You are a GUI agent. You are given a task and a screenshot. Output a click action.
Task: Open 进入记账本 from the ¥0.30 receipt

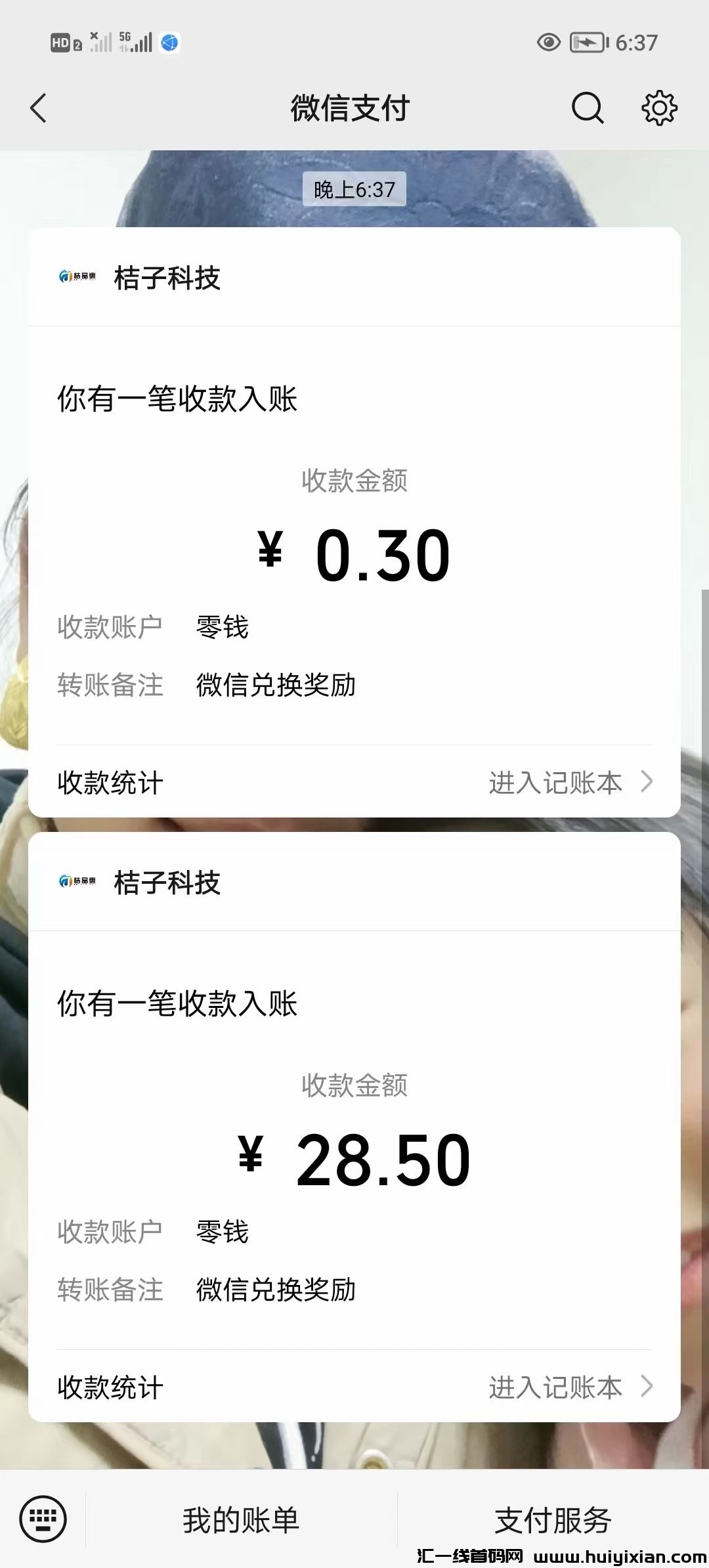558,782
